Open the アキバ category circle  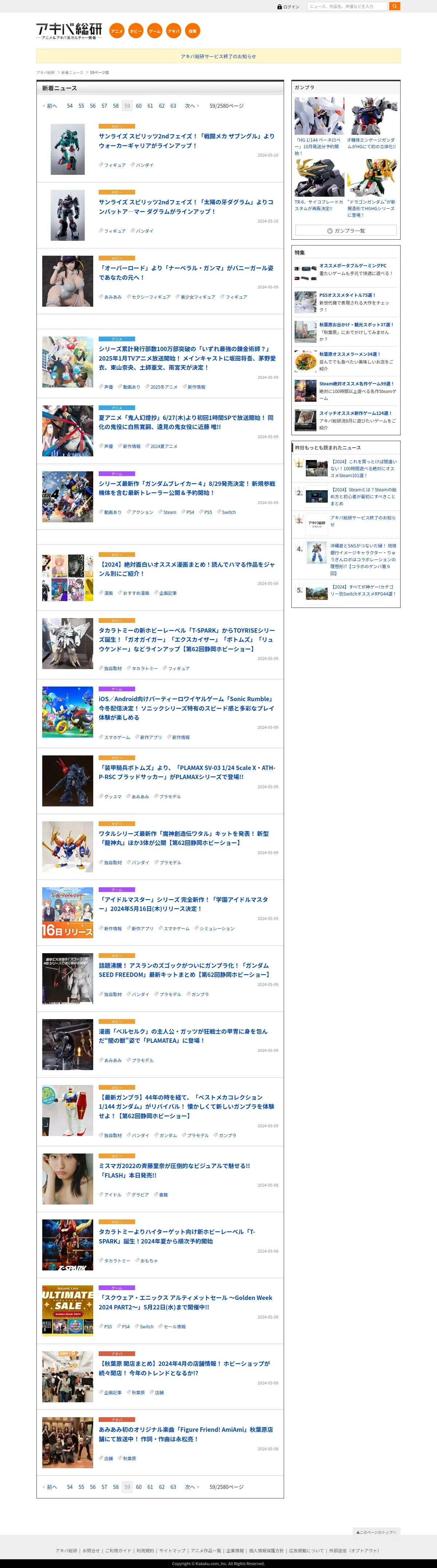click(x=173, y=31)
